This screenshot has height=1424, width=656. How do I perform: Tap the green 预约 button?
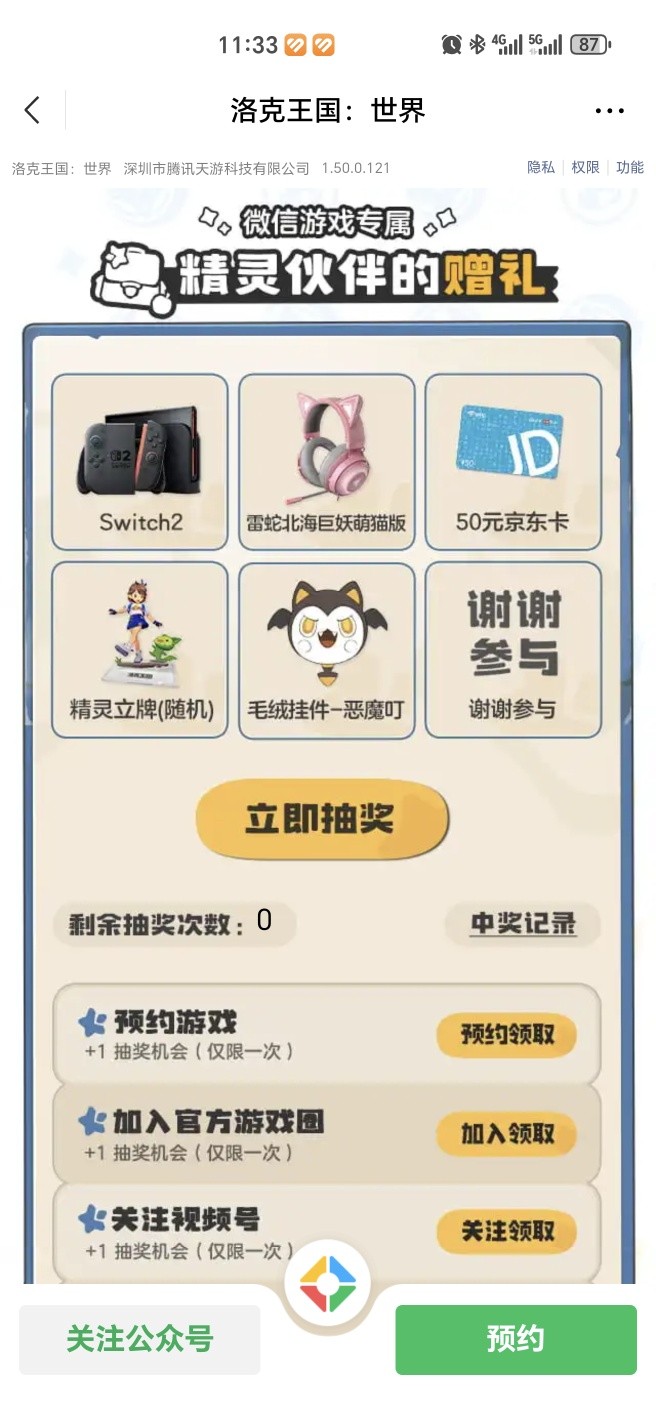pyautogui.click(x=515, y=1339)
